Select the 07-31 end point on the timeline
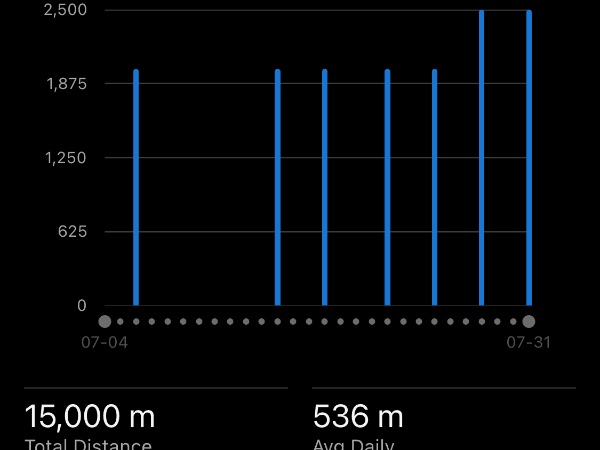This screenshot has width=600, height=450. click(528, 321)
